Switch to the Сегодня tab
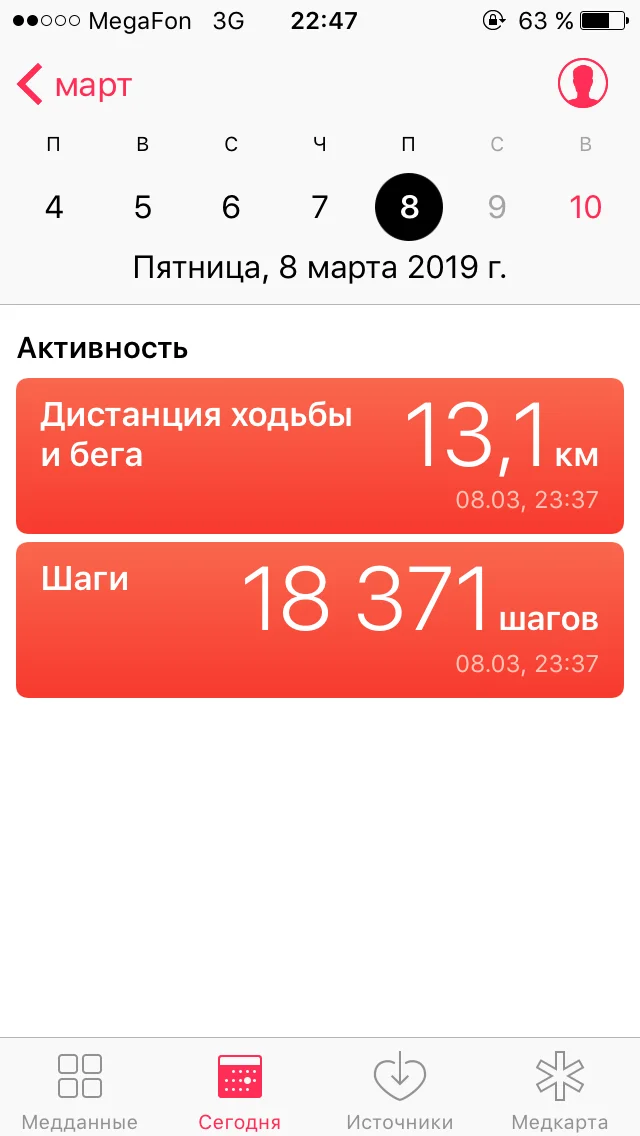This screenshot has height=1136, width=640. click(240, 1090)
